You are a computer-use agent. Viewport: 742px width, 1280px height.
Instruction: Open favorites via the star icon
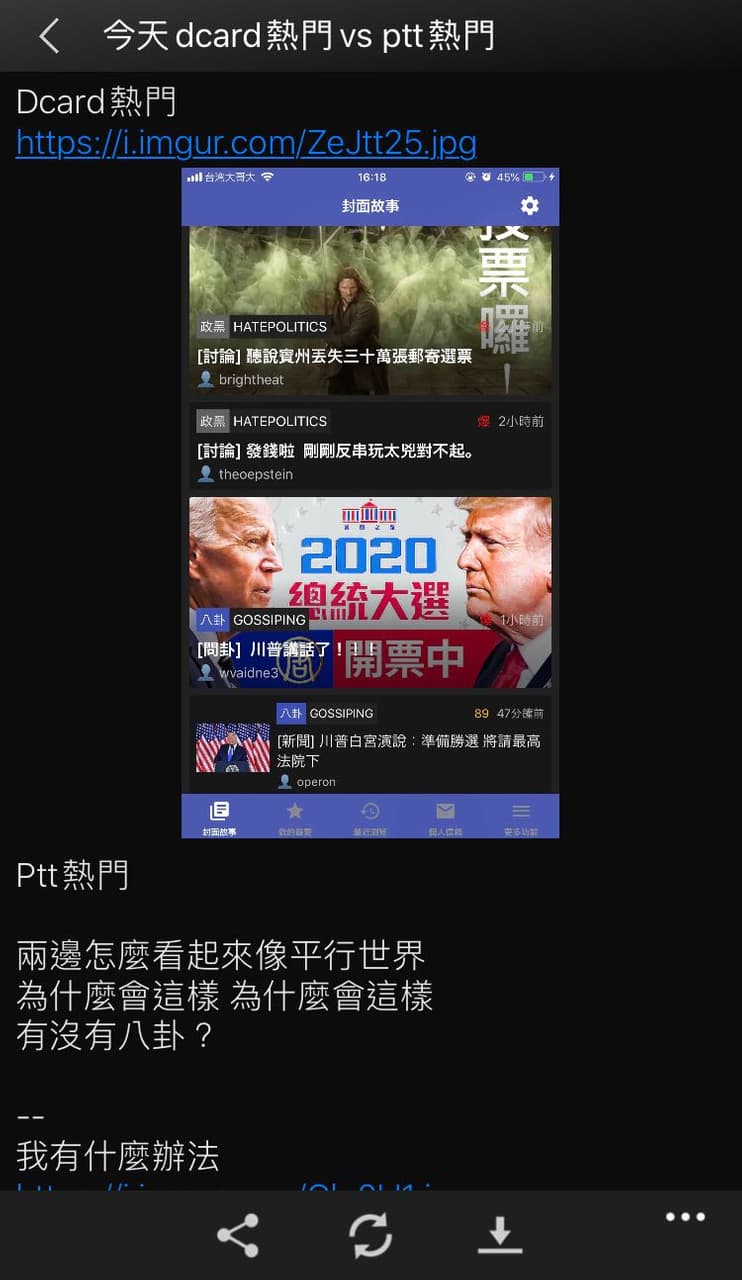294,812
